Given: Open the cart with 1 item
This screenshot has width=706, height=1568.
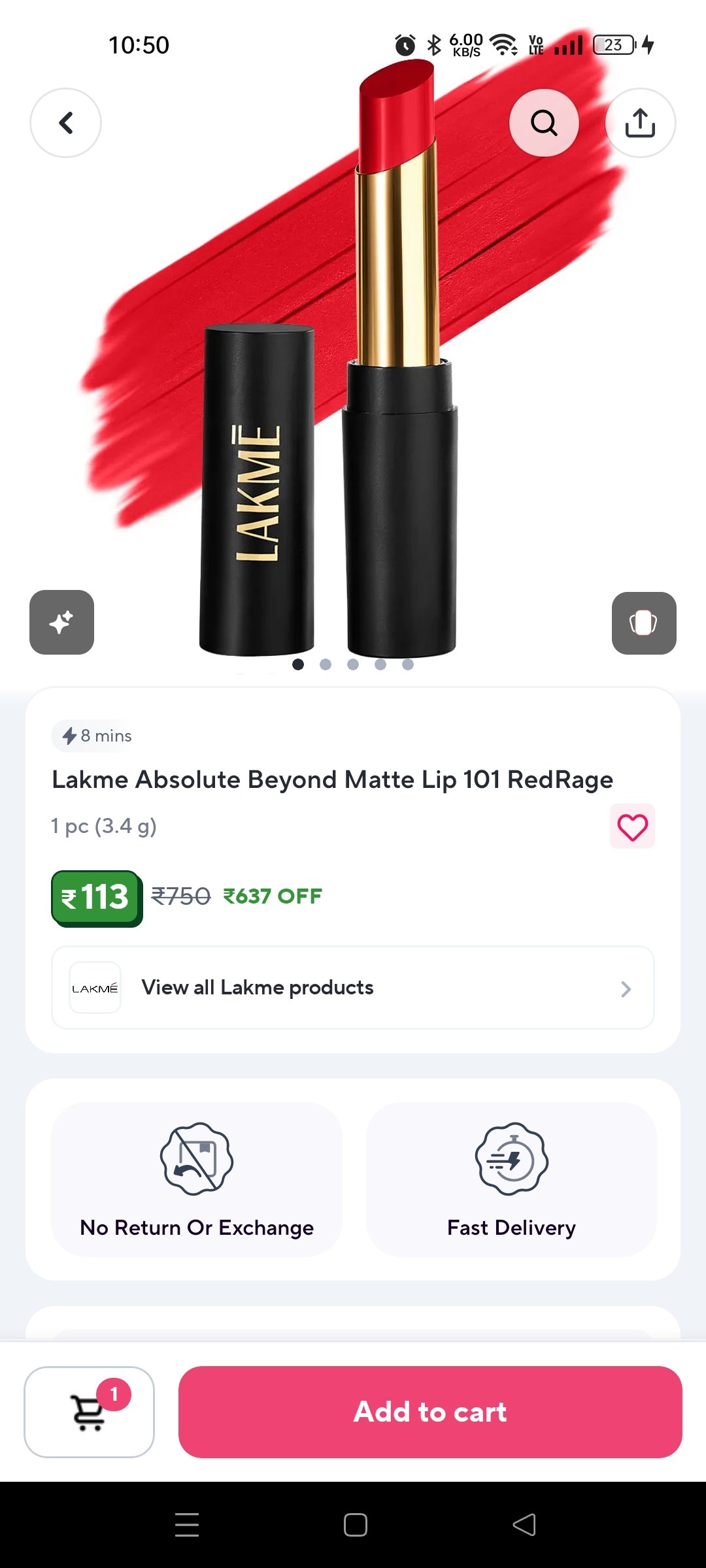Looking at the screenshot, I should tap(89, 1412).
